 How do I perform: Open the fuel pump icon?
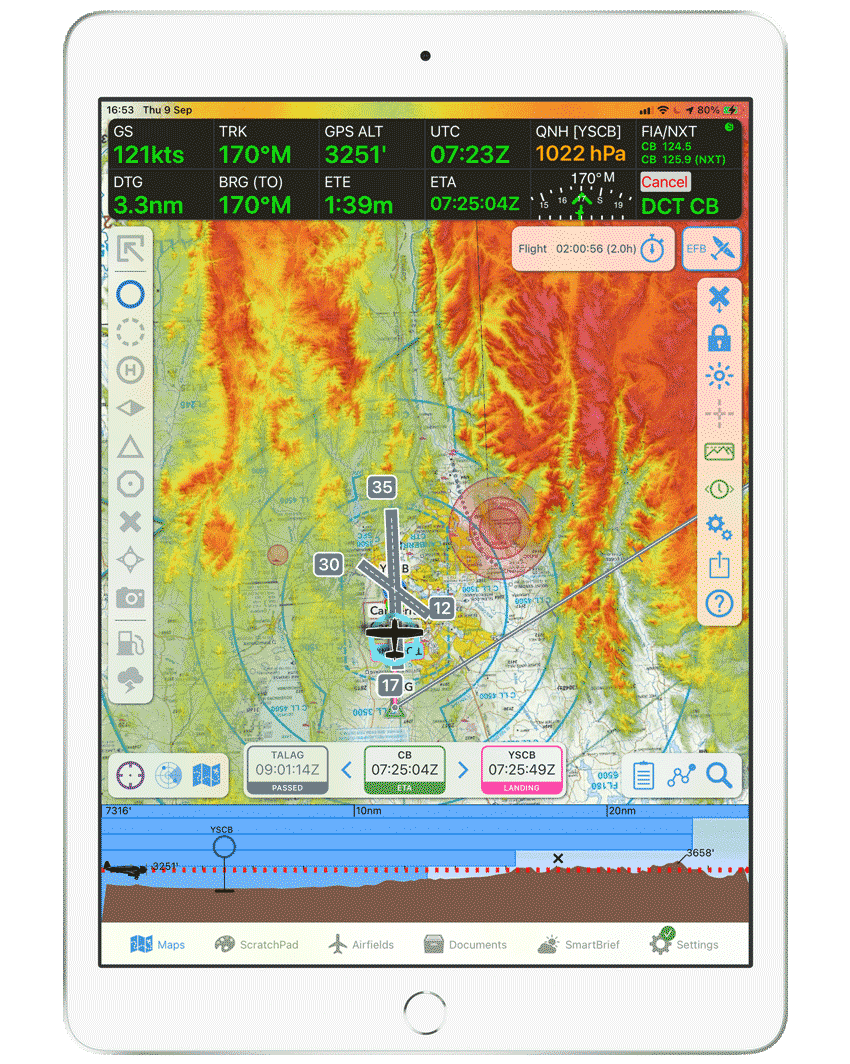tap(130, 641)
